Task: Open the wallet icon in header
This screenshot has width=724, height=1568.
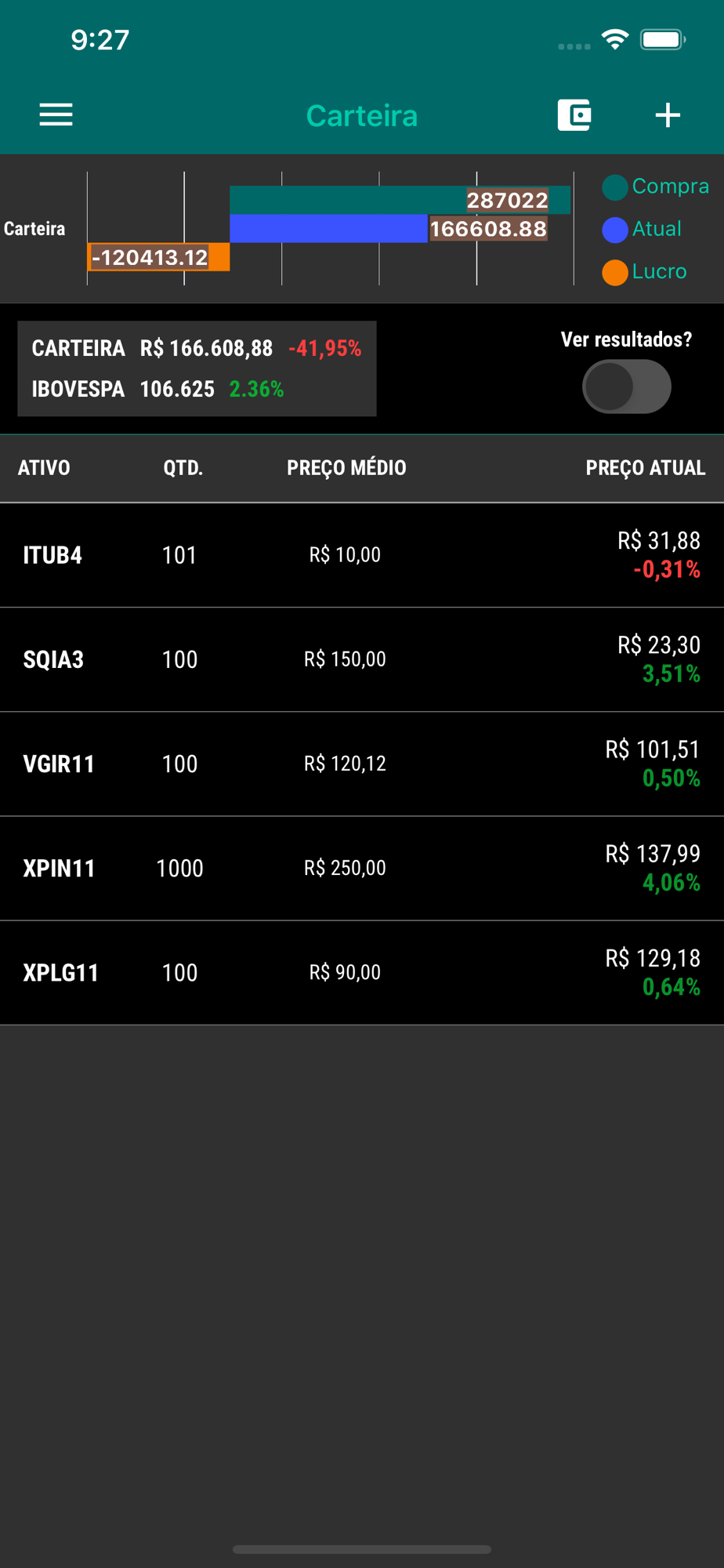Action: tap(574, 115)
